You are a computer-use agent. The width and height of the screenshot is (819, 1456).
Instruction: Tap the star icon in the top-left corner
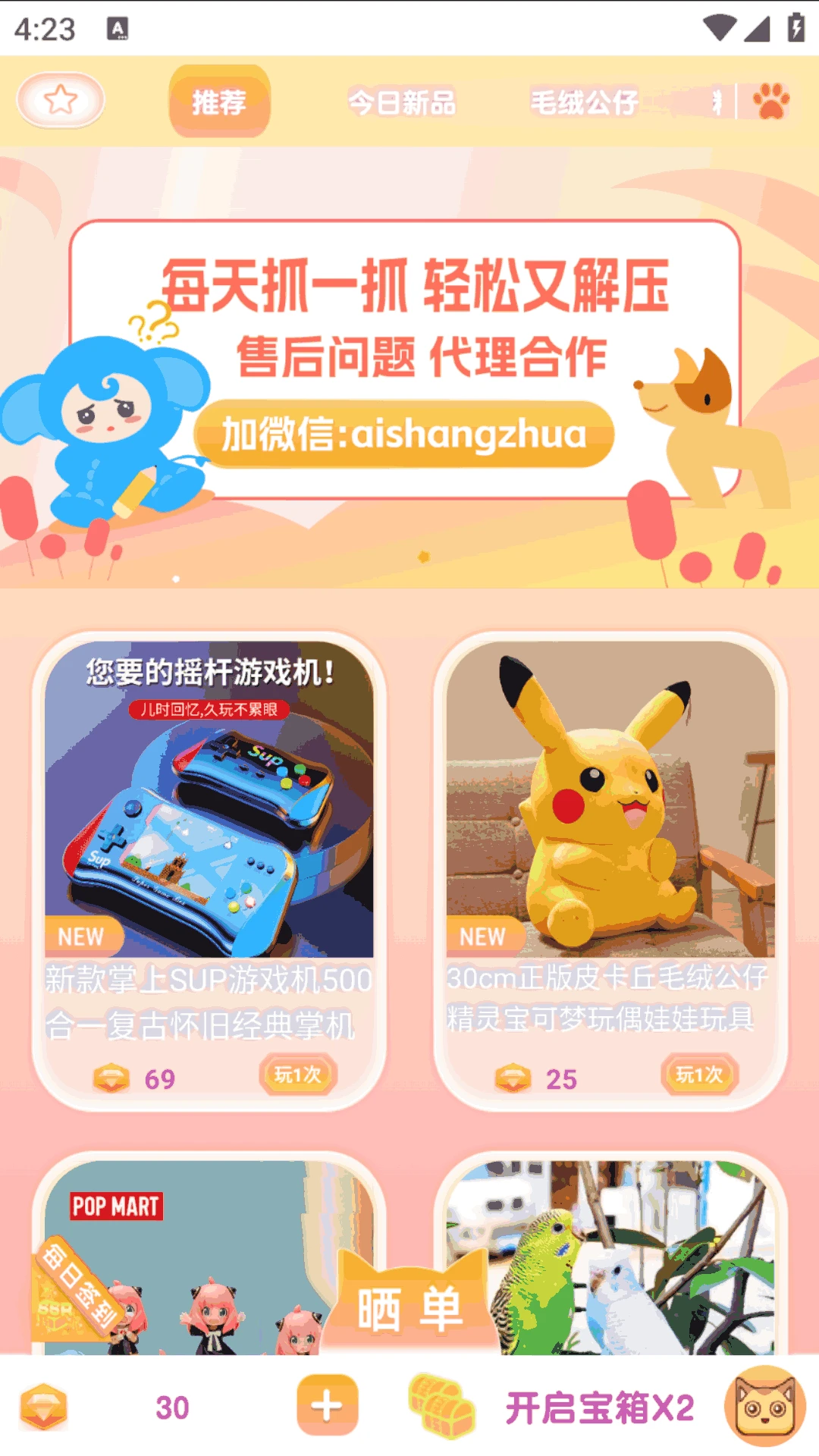pos(61,101)
